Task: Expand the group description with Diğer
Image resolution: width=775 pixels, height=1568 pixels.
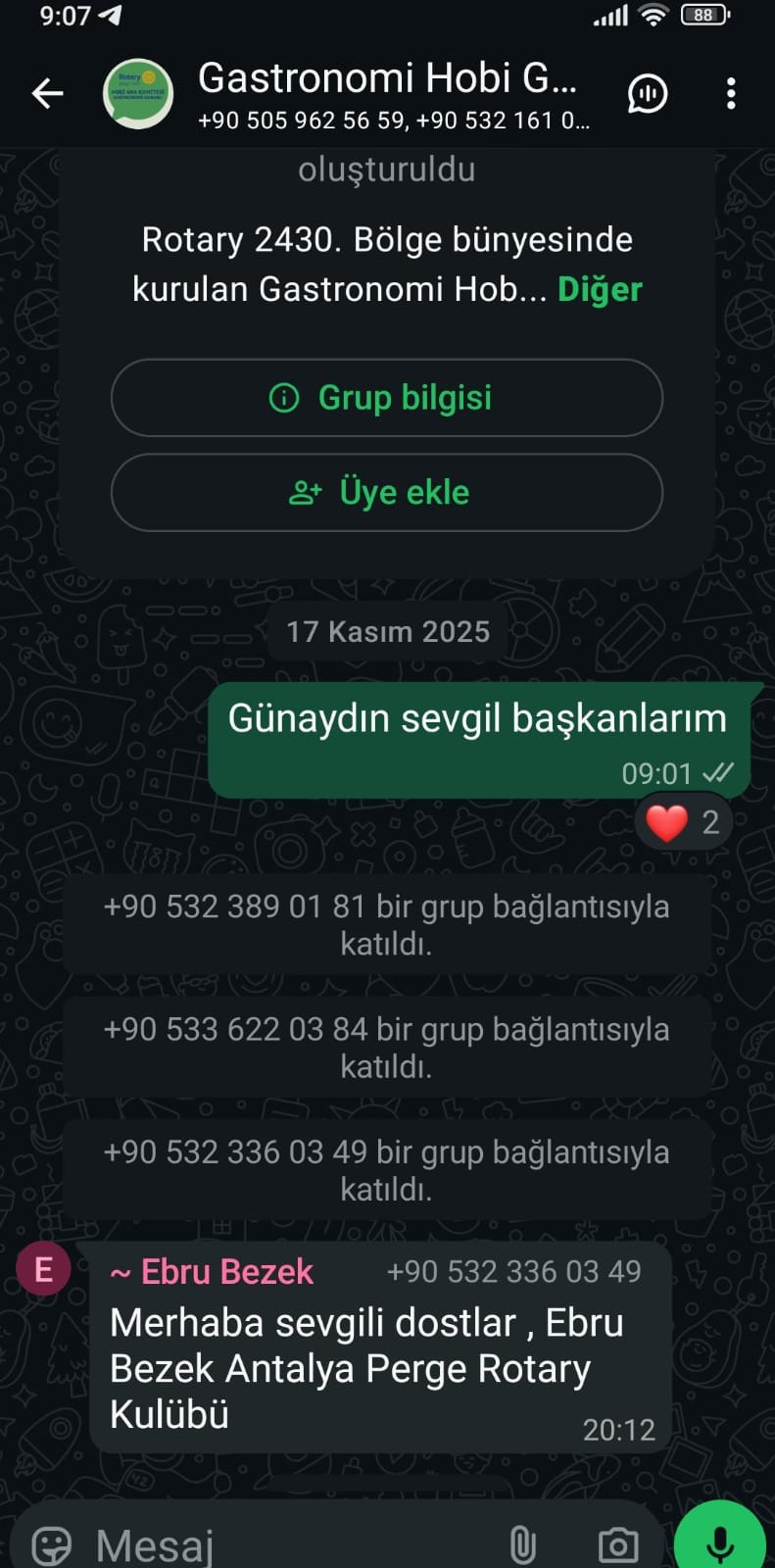Action: pos(600,289)
